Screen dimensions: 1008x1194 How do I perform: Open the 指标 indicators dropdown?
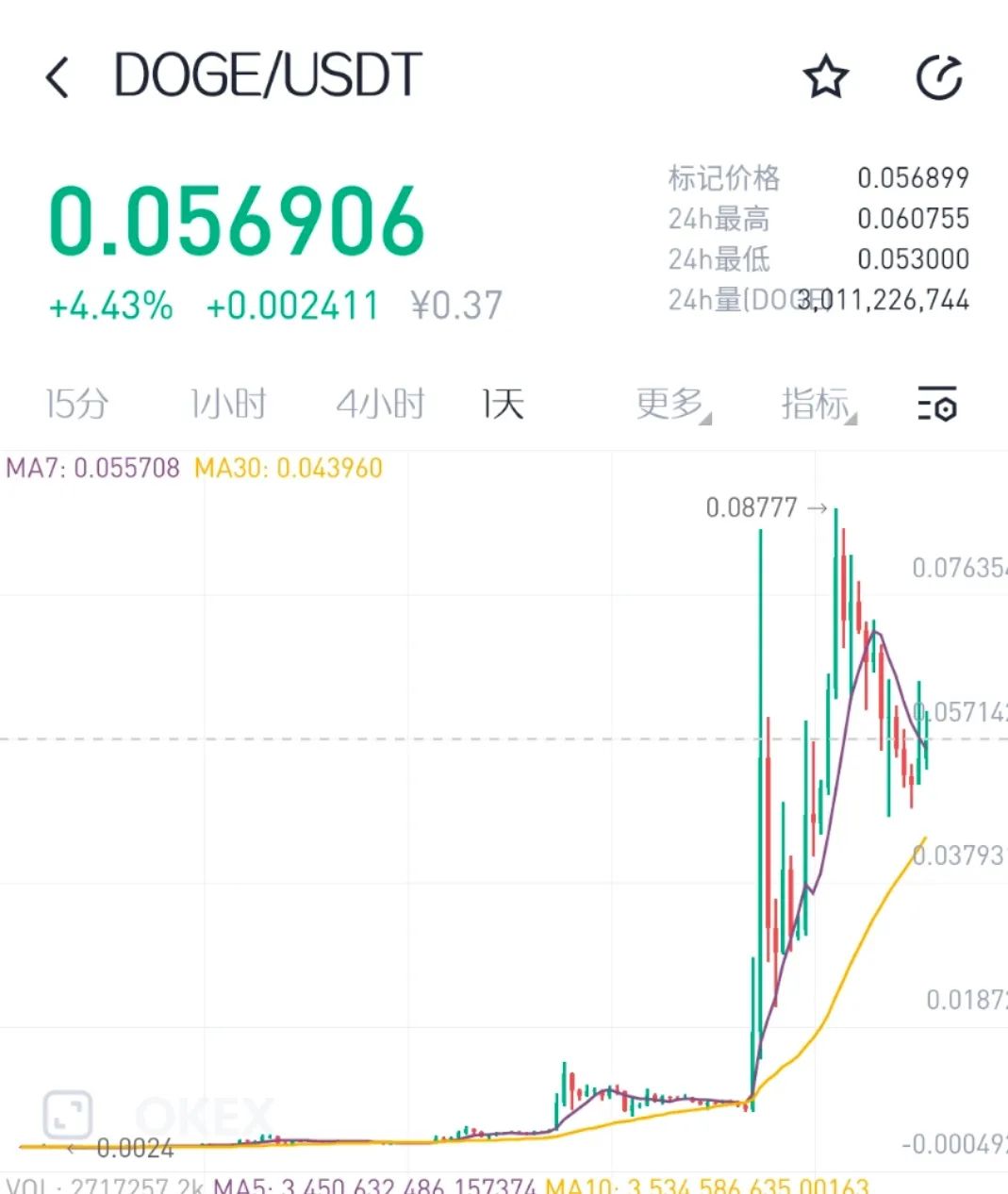point(817,405)
